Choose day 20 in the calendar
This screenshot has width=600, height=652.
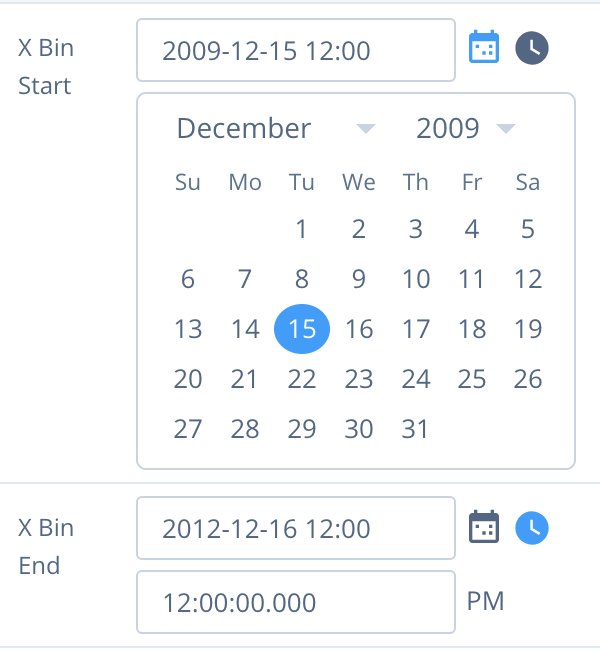(188, 379)
